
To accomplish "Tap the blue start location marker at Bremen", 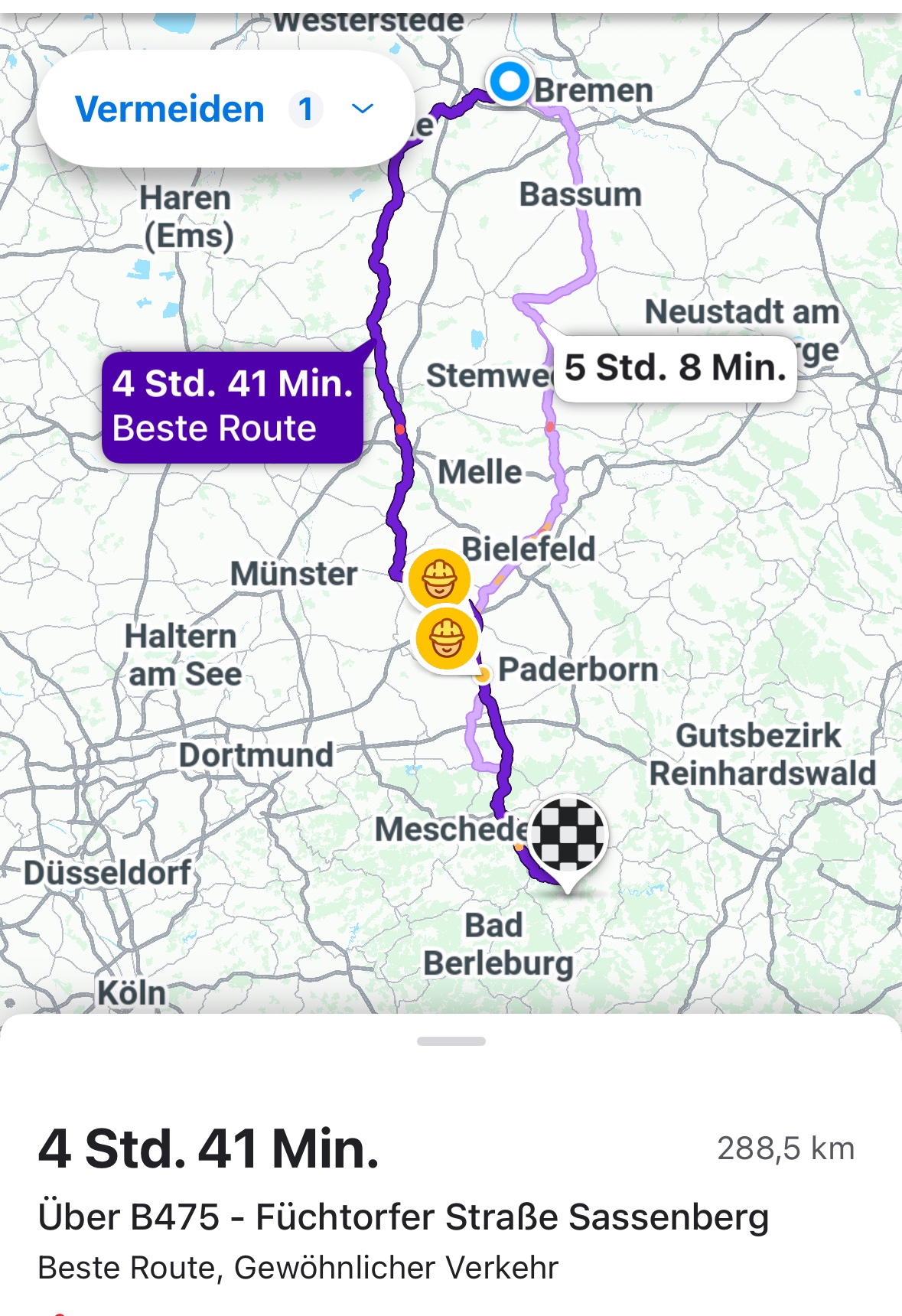I will click(x=510, y=80).
